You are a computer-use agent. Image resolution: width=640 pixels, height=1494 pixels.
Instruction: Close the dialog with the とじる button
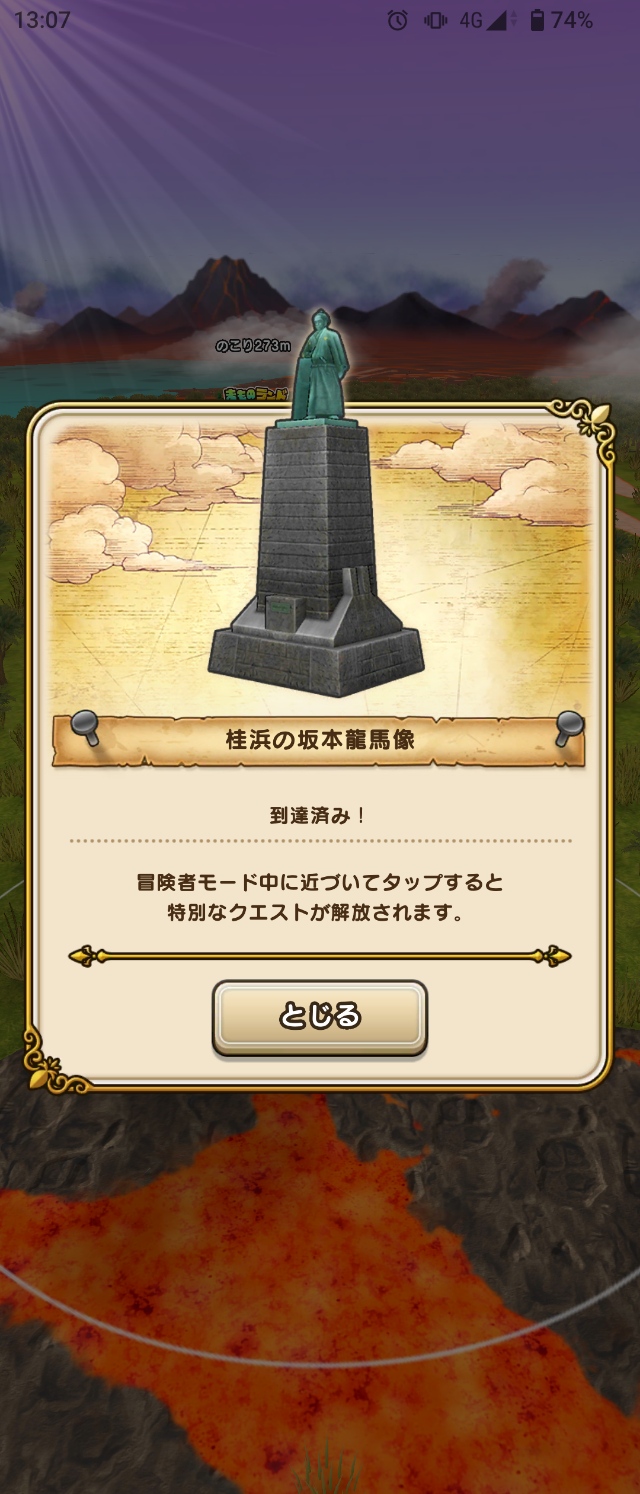(319, 1016)
